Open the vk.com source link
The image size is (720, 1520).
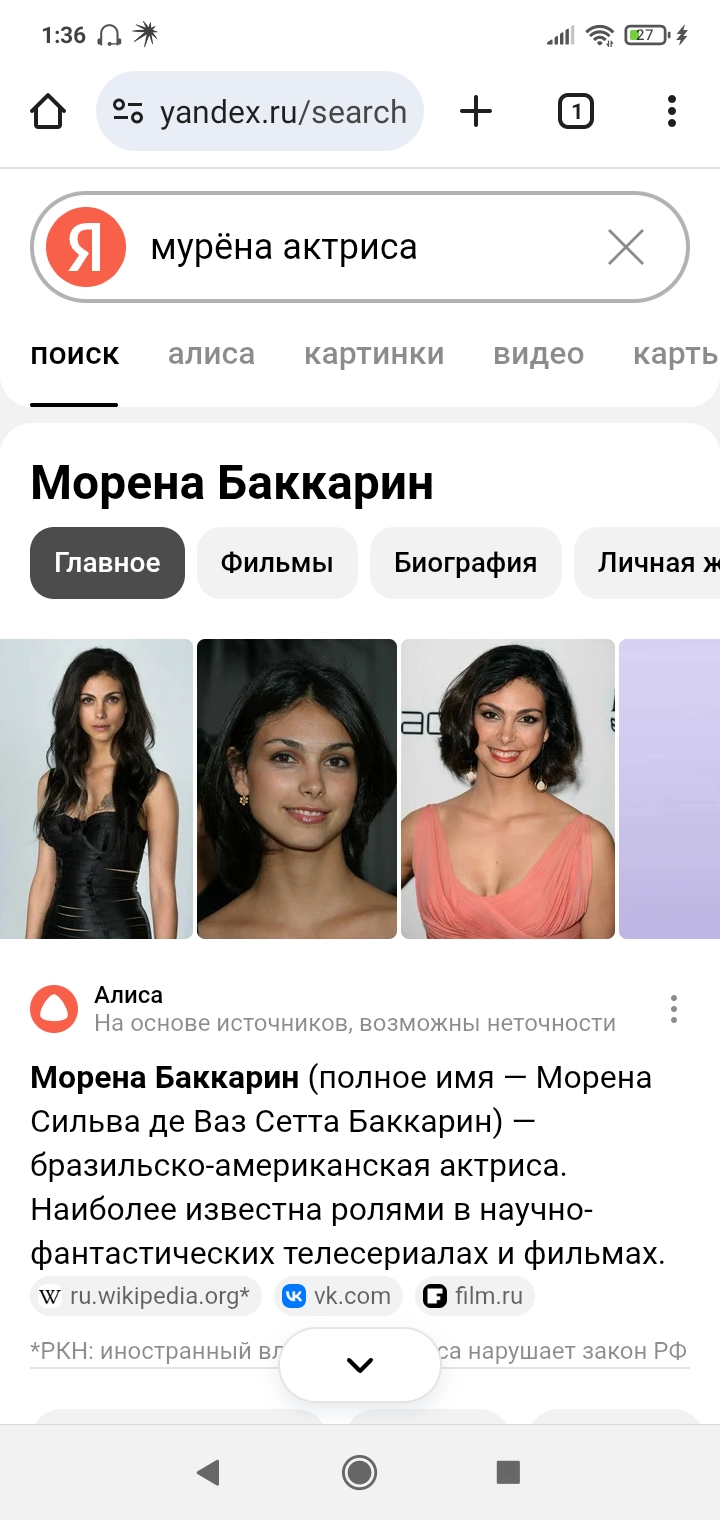click(337, 1297)
